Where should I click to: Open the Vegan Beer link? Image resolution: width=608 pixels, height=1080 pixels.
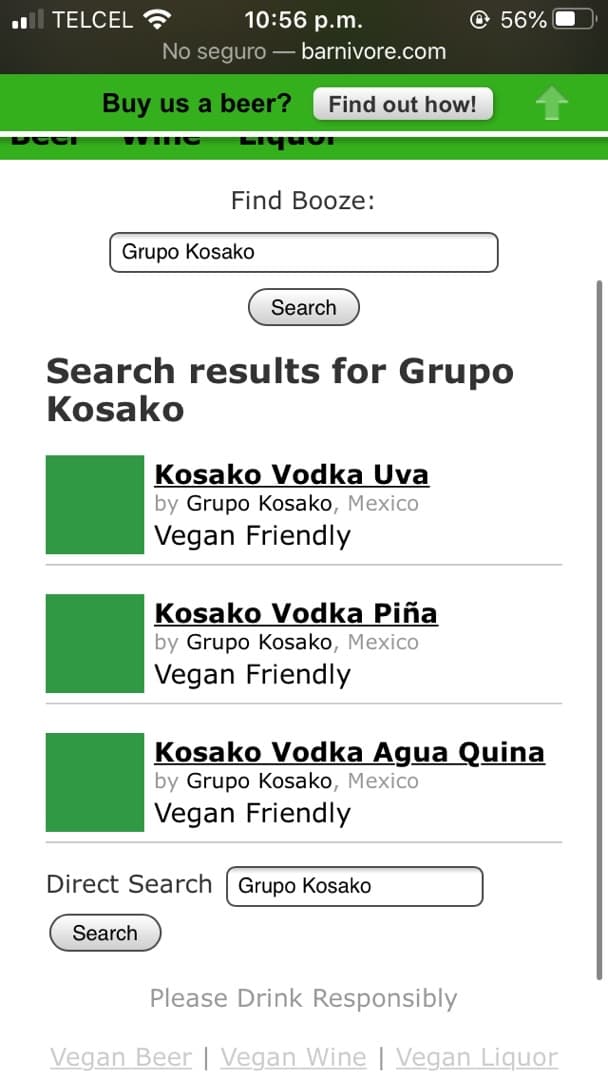(121, 1057)
